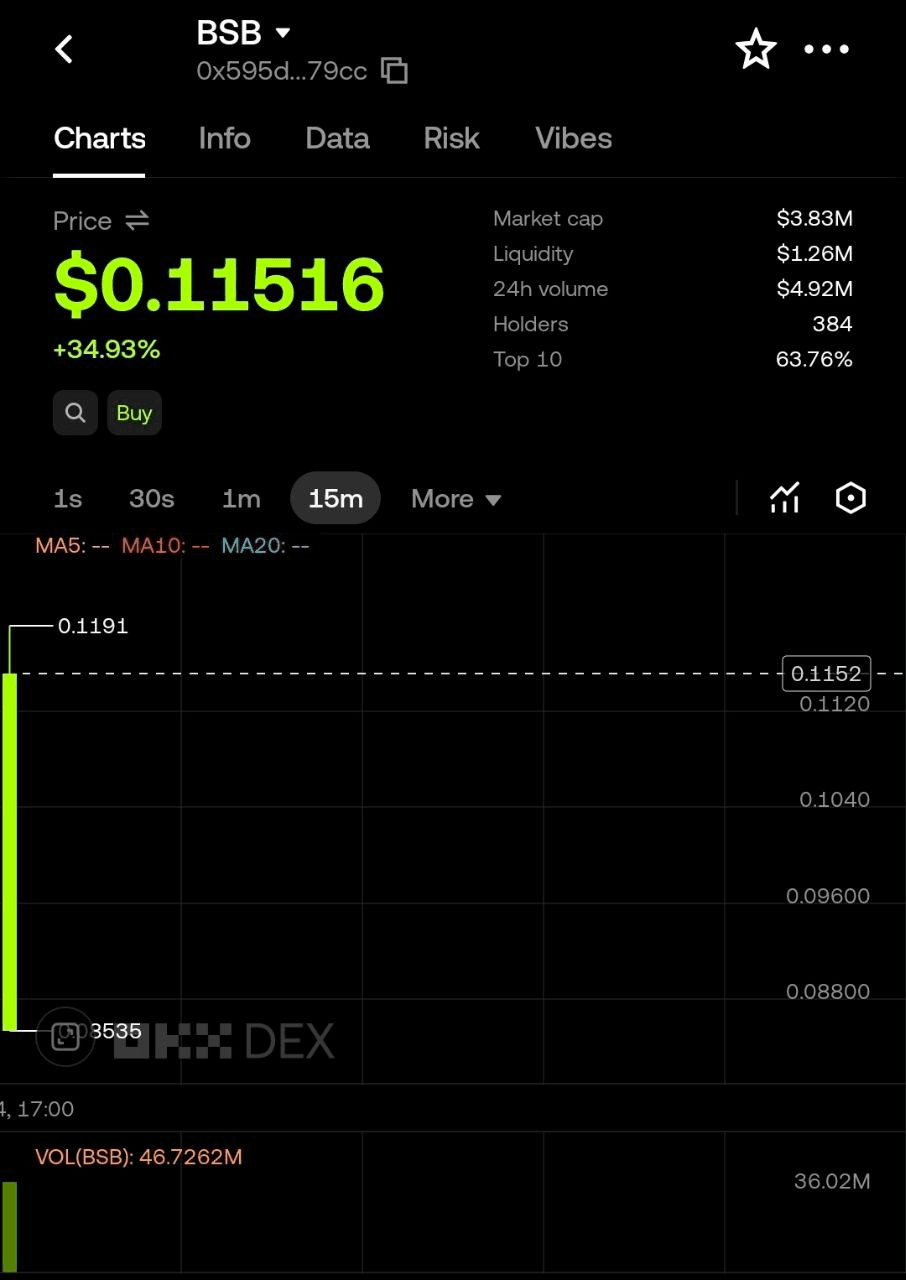The height and width of the screenshot is (1280, 906).
Task: Select the Charts tab
Action: coord(99,138)
